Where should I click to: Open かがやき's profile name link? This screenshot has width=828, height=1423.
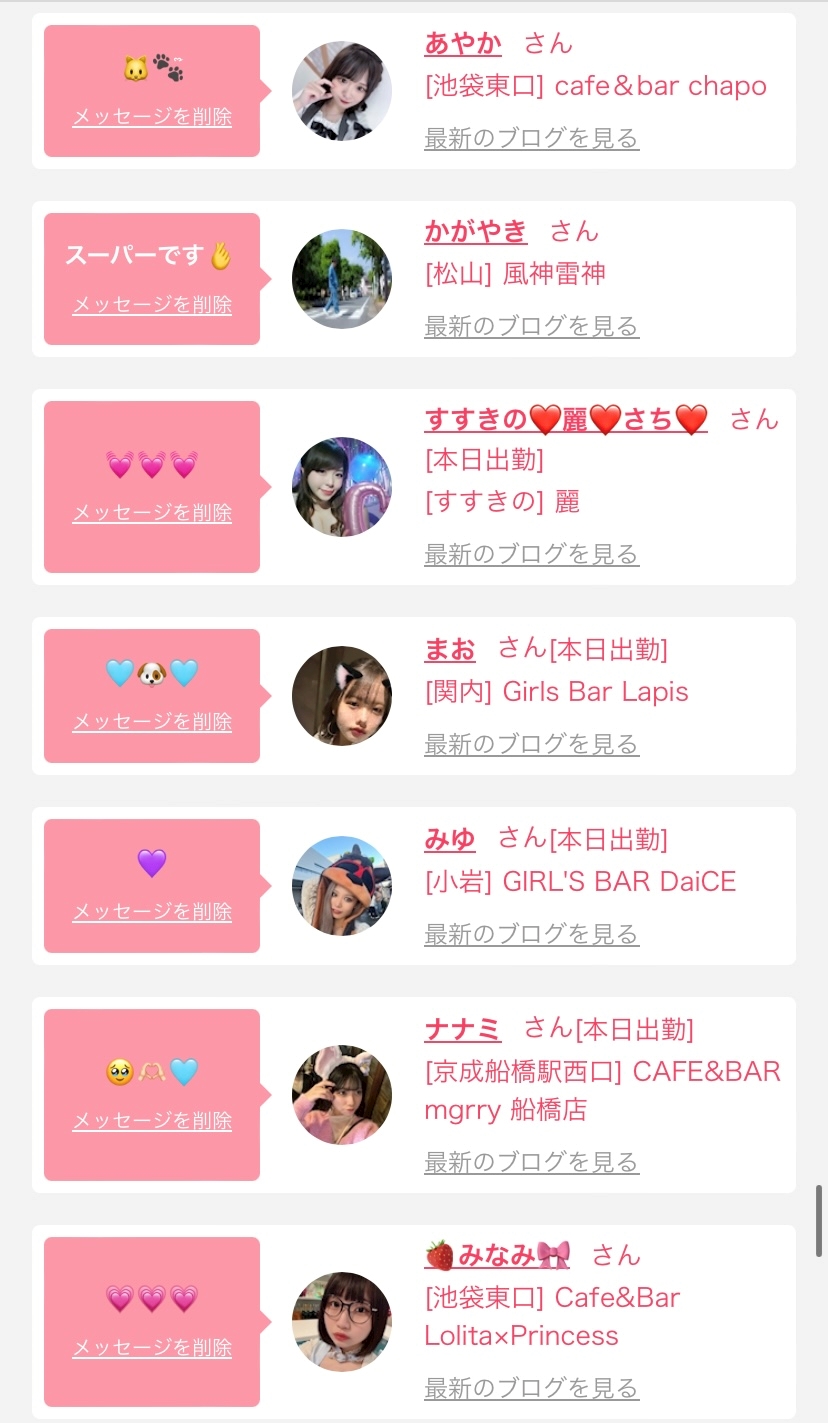(x=475, y=231)
